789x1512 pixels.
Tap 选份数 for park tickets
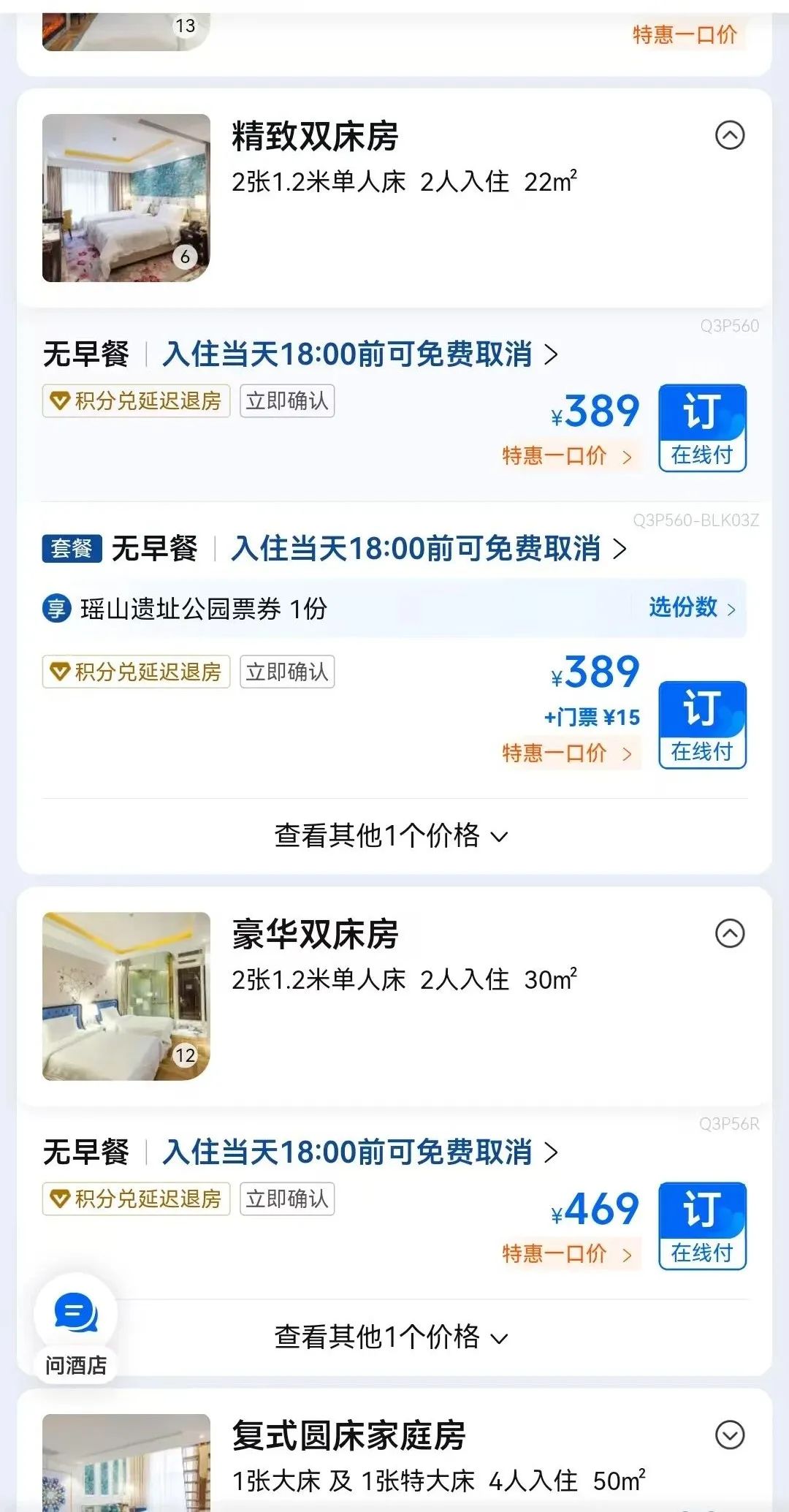(x=691, y=607)
